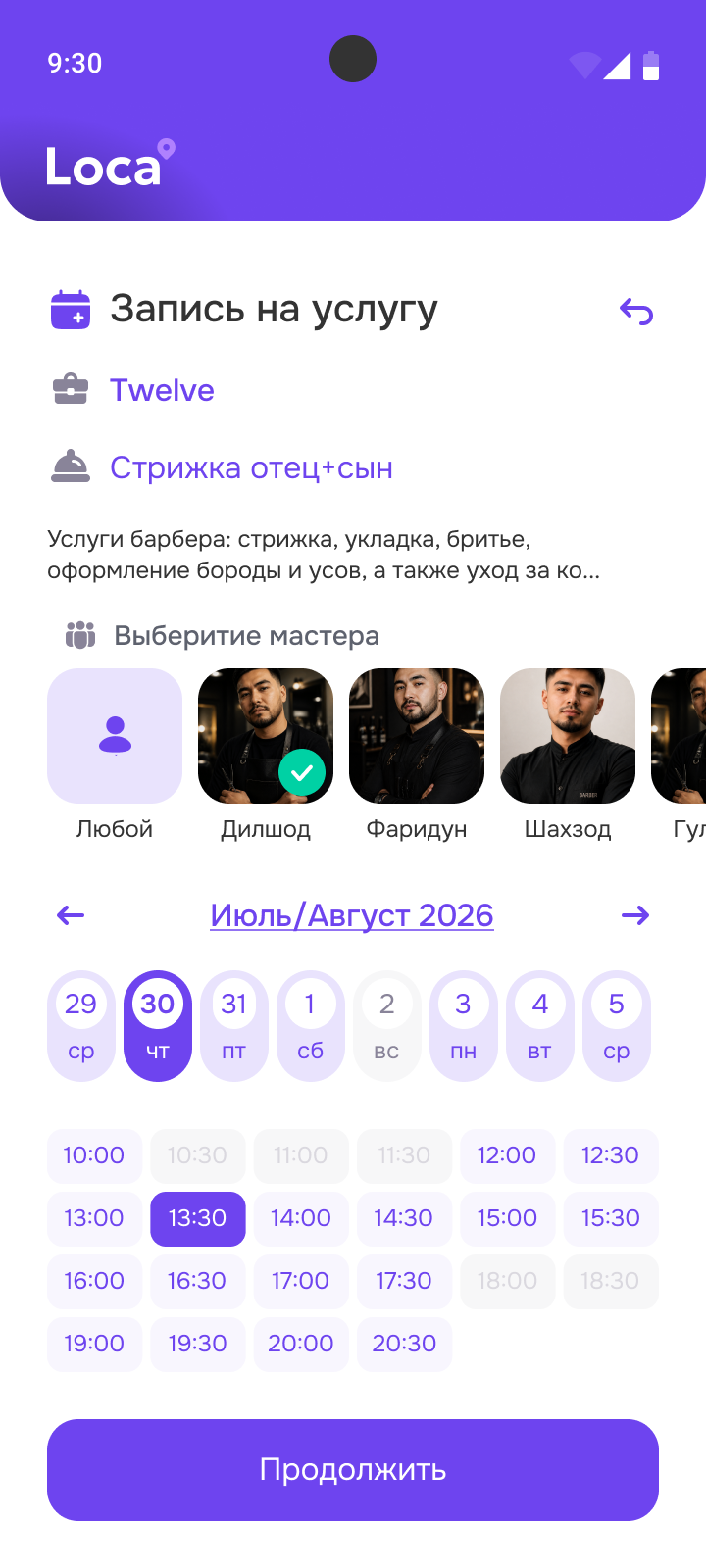Select date 4 вт
Screen dimensions: 706x1568
540,1026
